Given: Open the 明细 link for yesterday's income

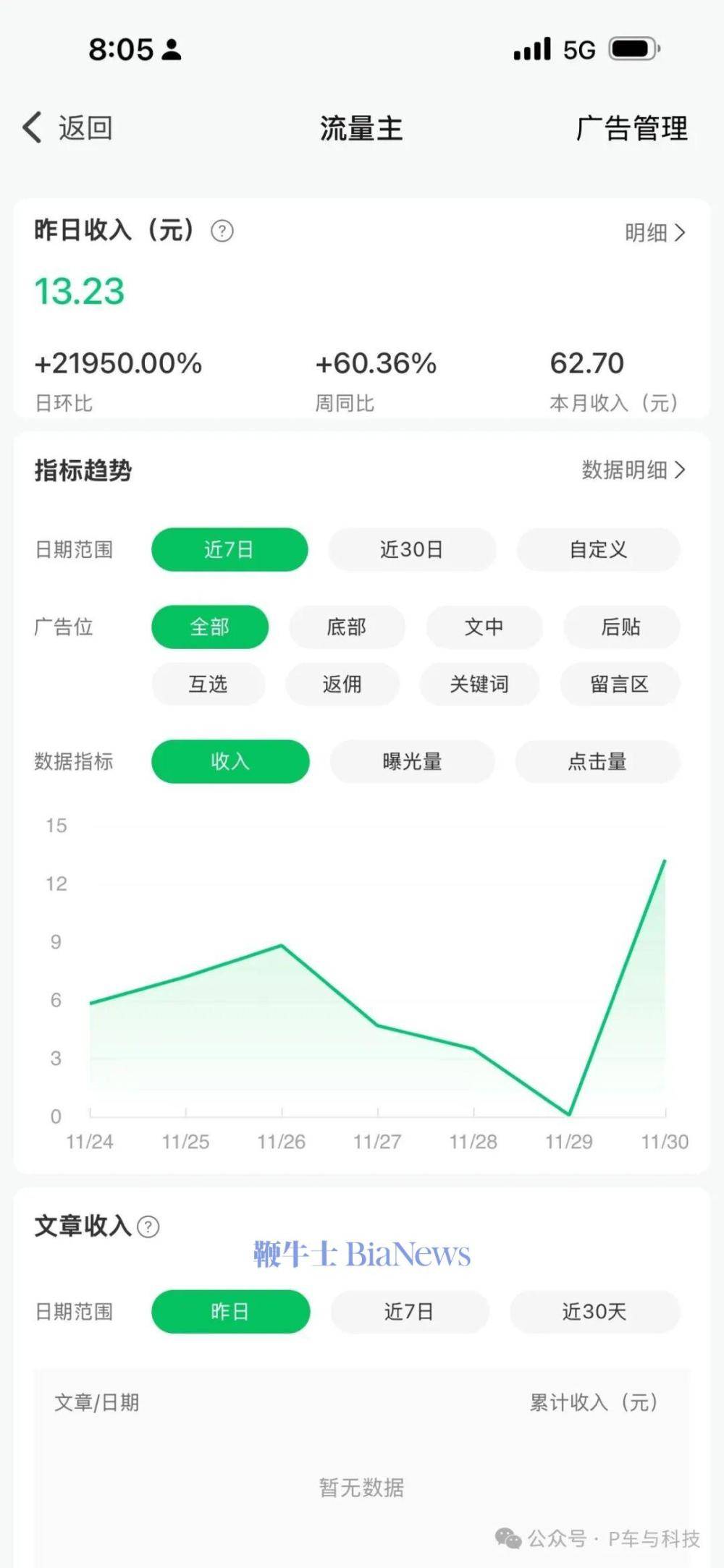Looking at the screenshot, I should tap(654, 232).
